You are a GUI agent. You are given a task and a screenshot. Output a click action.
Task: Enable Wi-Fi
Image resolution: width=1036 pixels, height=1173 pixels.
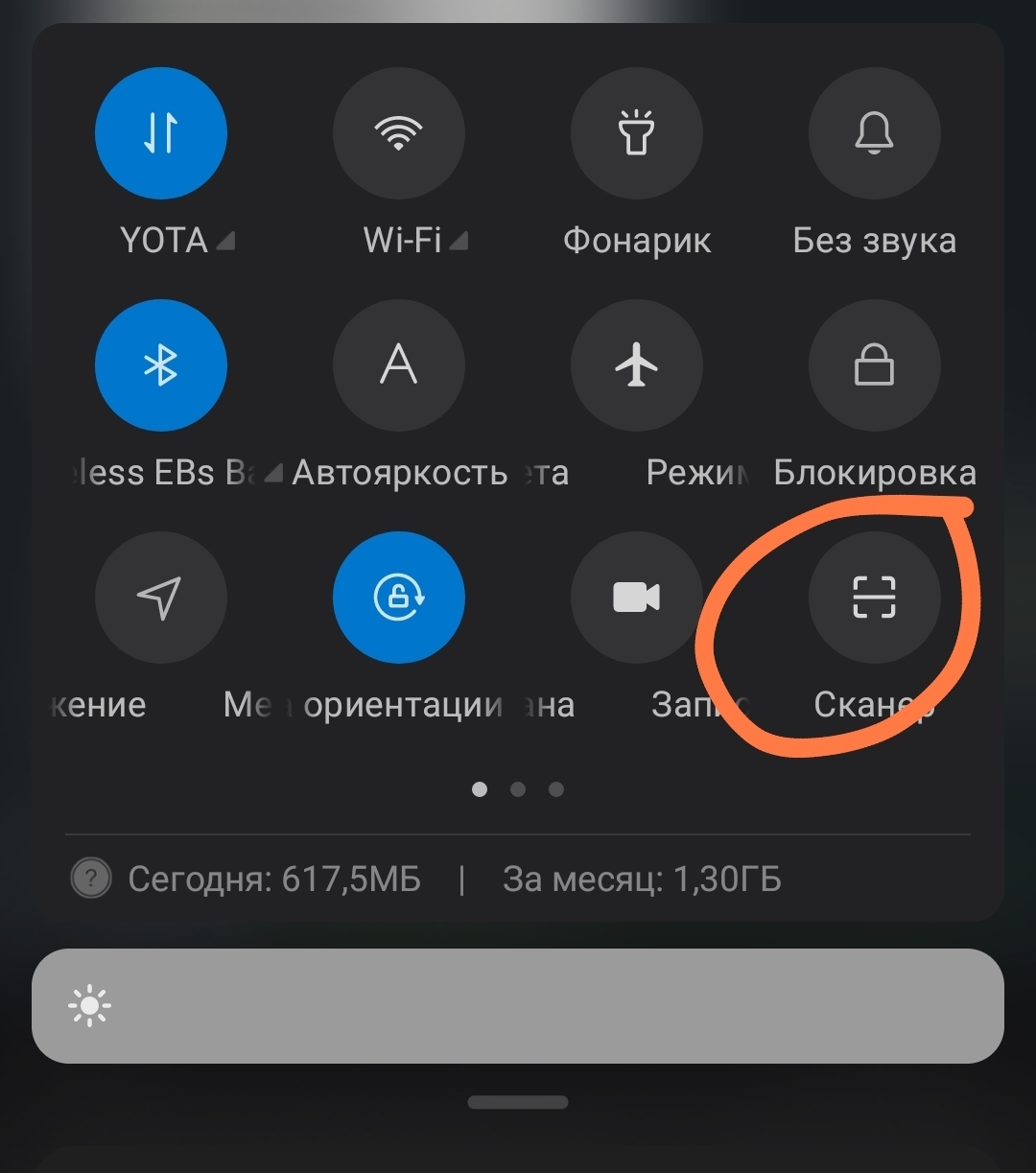(x=398, y=133)
